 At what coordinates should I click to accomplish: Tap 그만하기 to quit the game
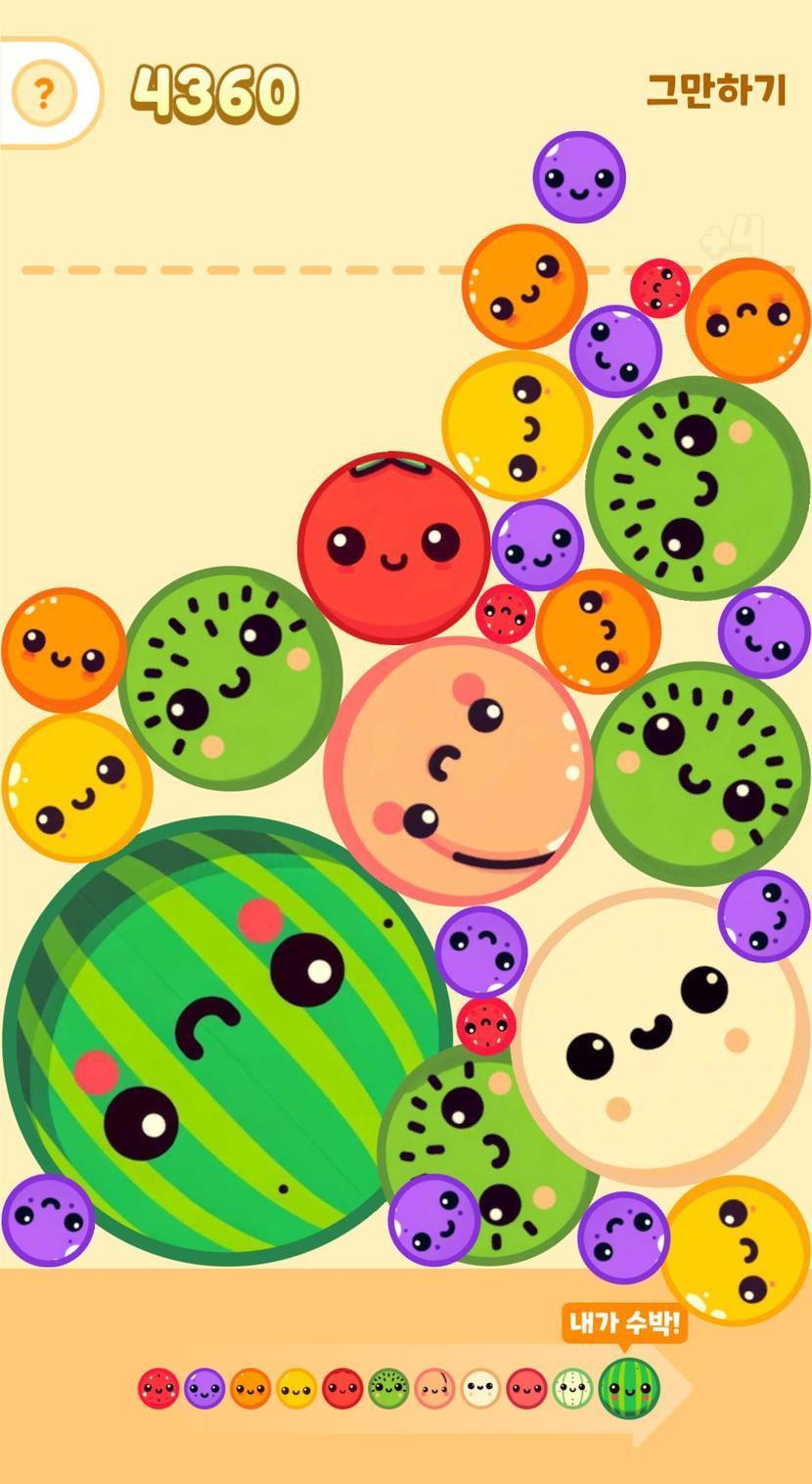(716, 91)
